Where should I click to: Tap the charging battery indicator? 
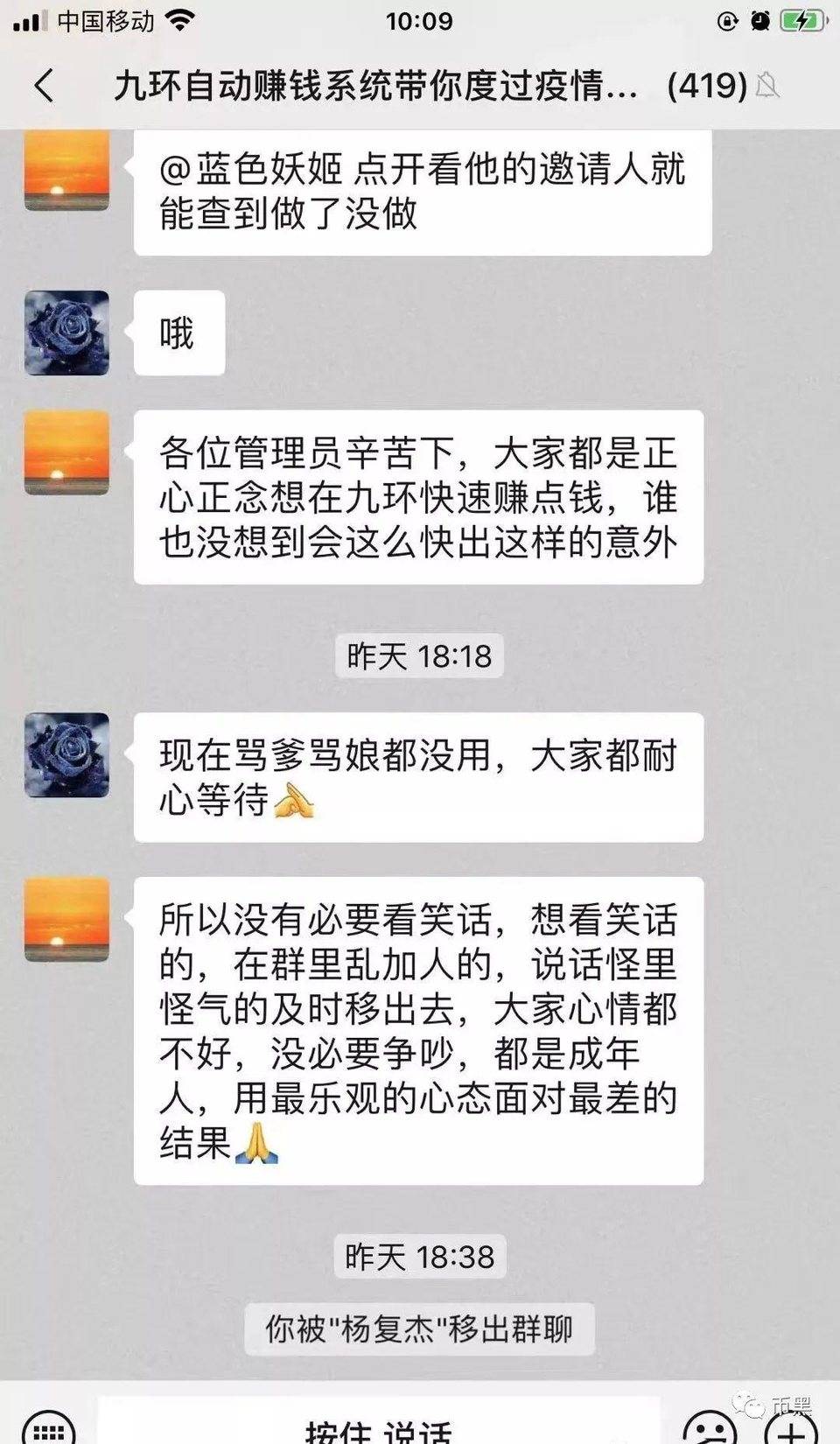(803, 19)
